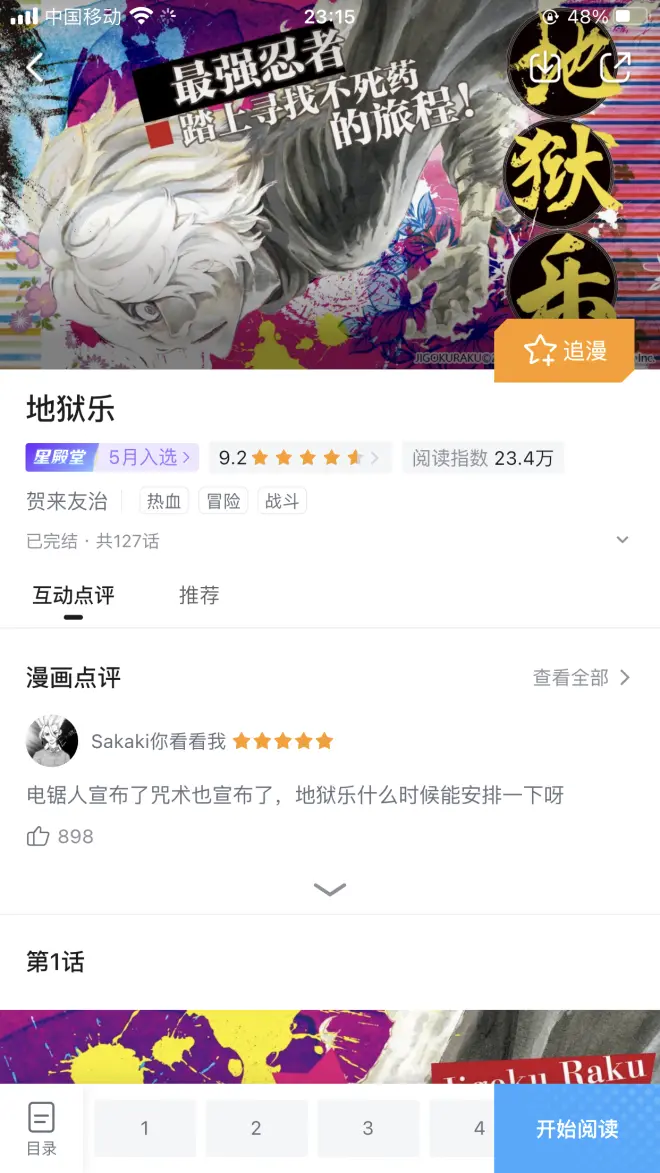This screenshot has width=660, height=1173.
Task: Download this manga
Action: 546,67
